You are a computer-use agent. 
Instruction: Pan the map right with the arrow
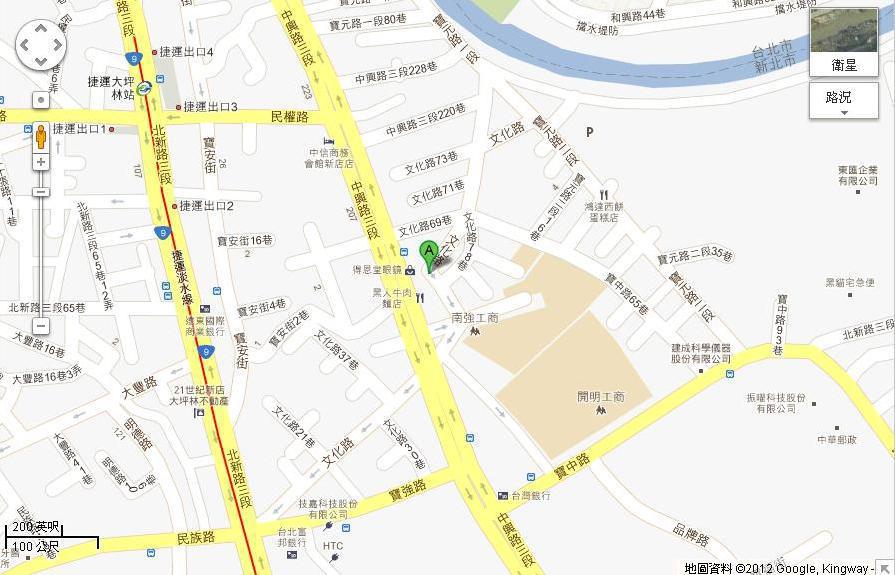pos(56,45)
